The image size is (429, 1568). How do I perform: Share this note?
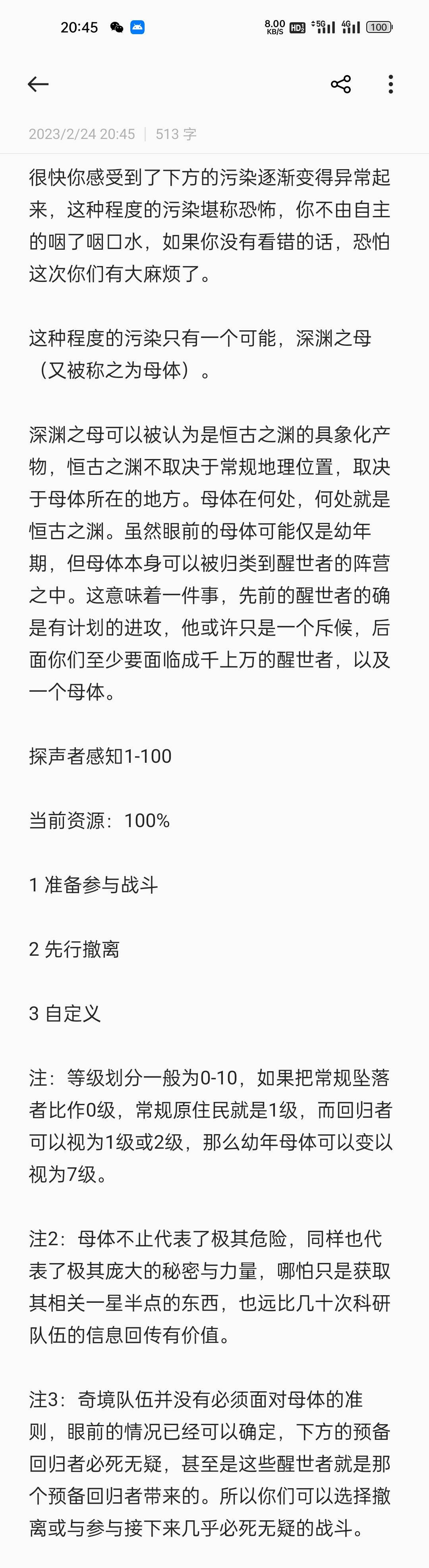point(341,84)
